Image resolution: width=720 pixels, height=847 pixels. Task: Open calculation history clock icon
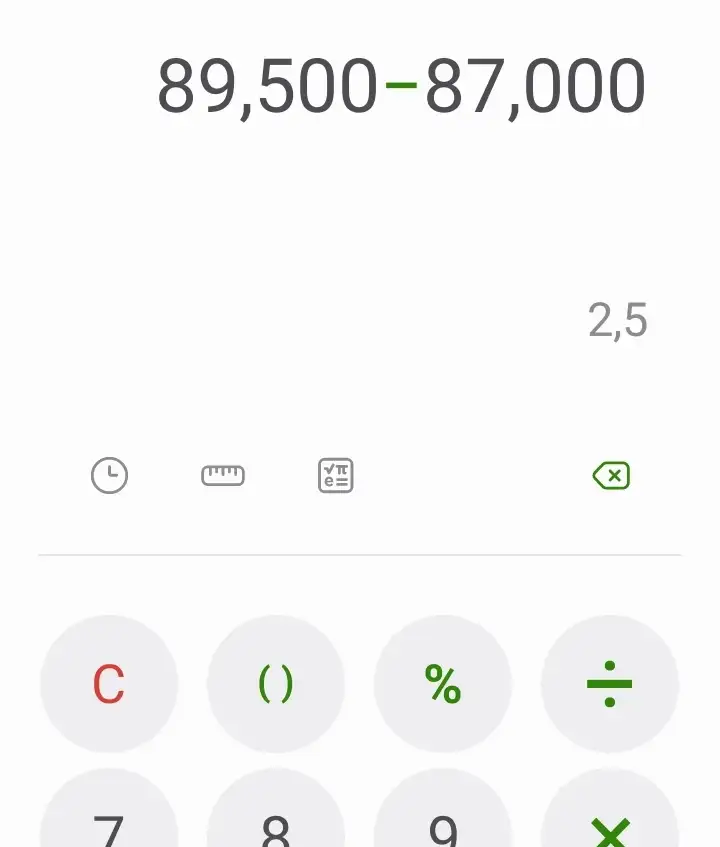tap(109, 475)
